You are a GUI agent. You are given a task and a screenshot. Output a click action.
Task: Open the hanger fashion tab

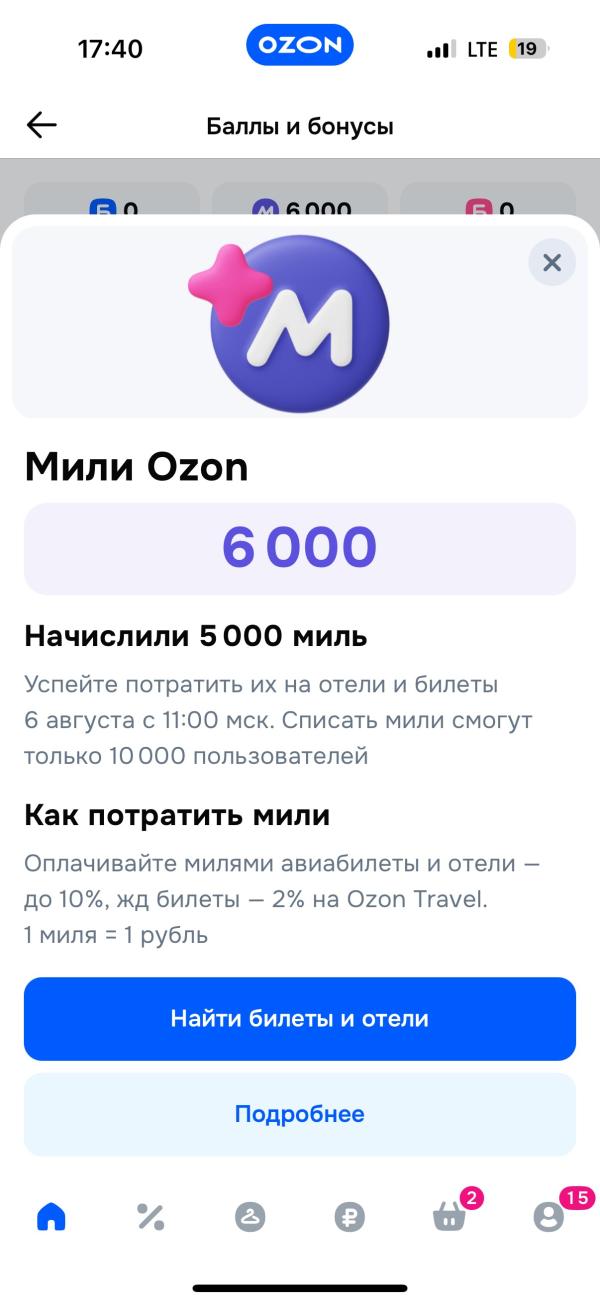coord(249,1216)
